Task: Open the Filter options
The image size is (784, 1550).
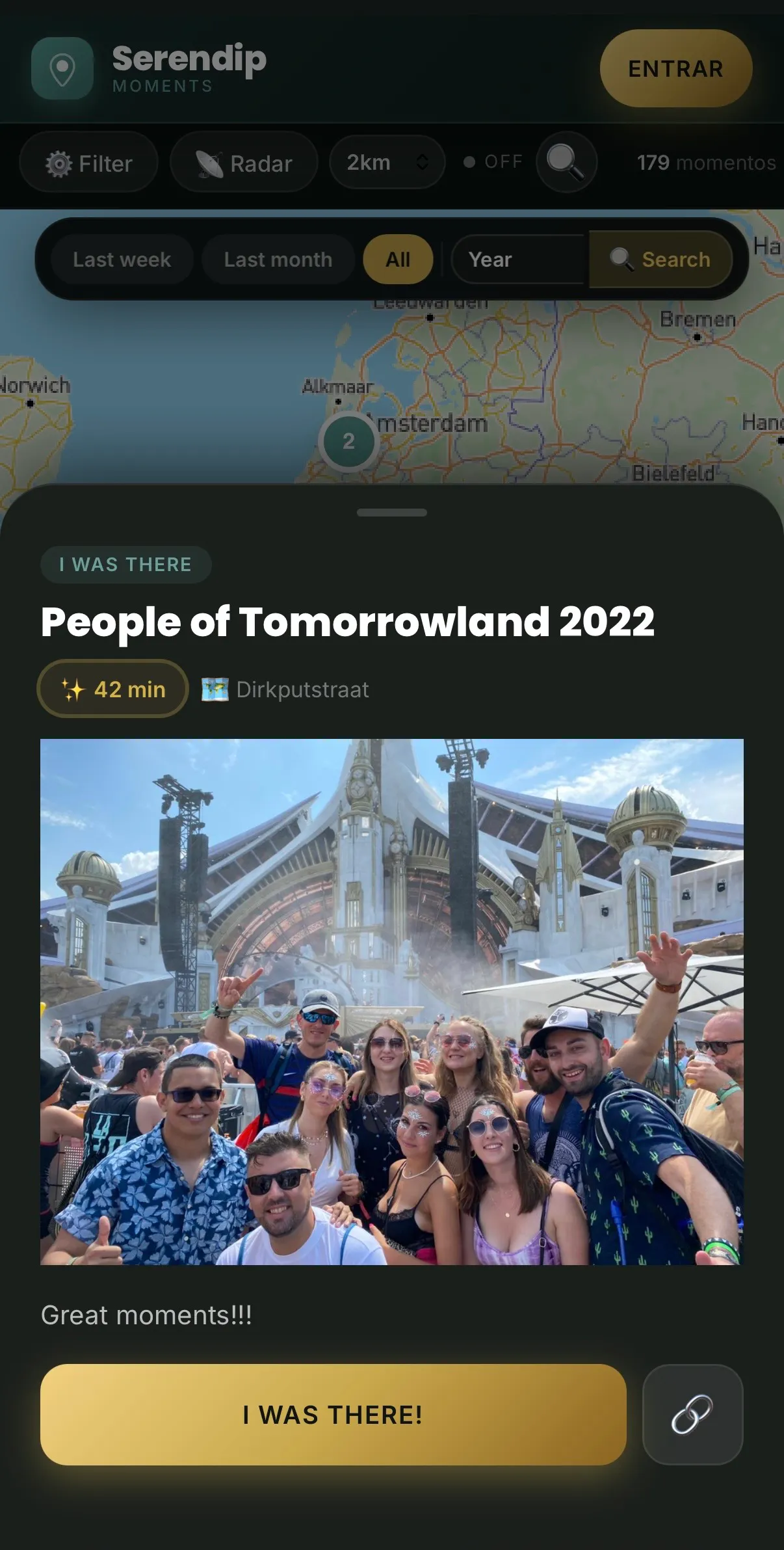Action: click(x=89, y=163)
